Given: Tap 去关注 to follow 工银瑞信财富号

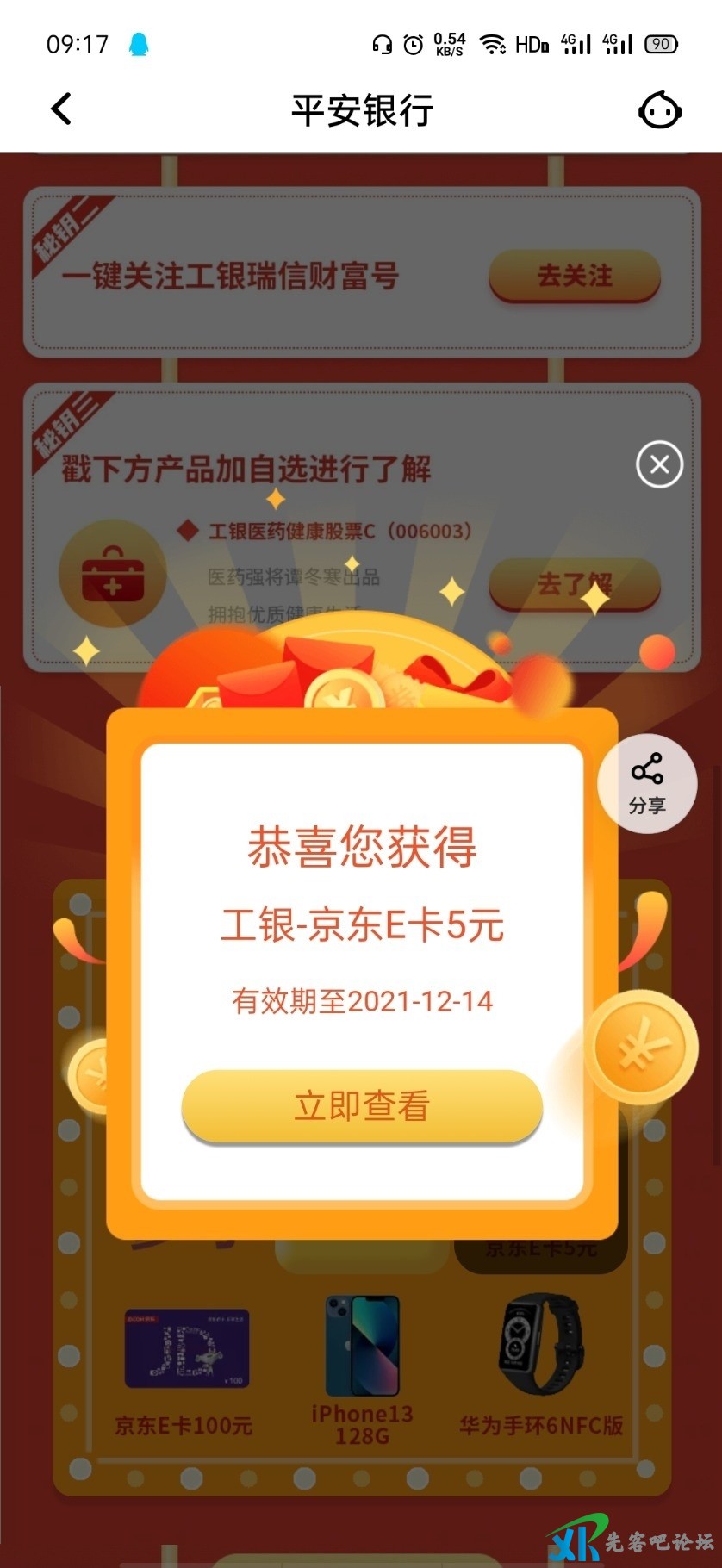Looking at the screenshot, I should [575, 276].
